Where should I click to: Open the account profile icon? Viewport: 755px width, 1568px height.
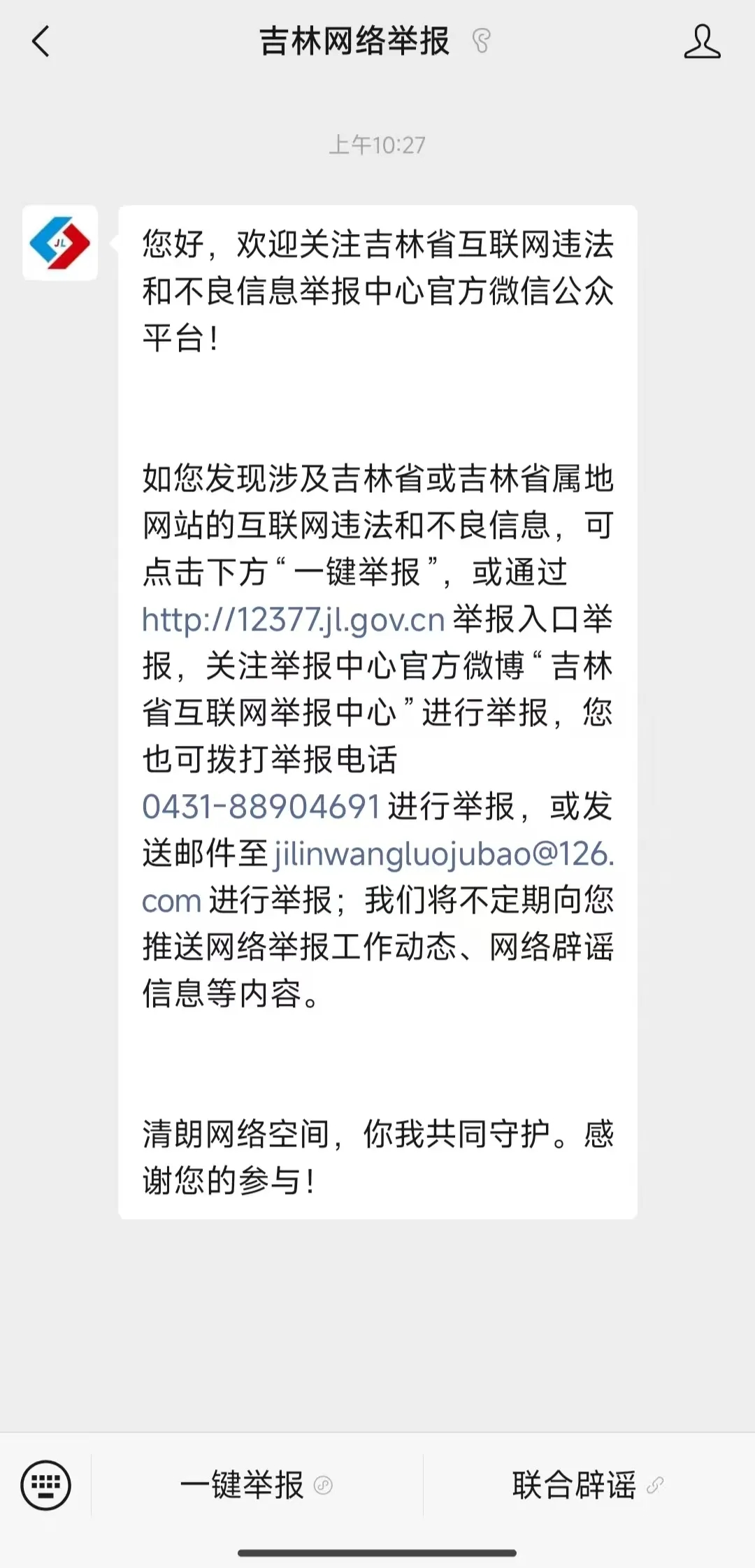[702, 42]
